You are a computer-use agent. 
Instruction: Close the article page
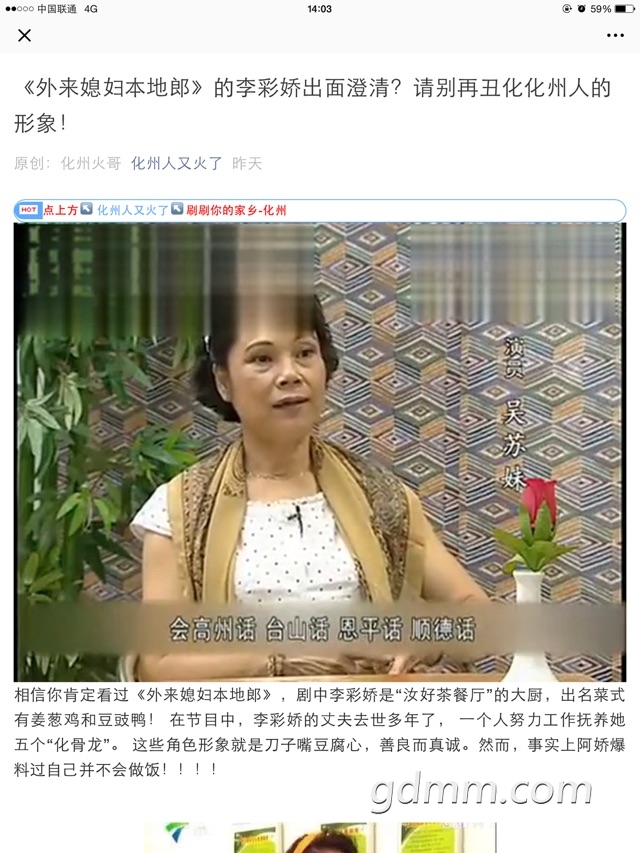click(25, 36)
